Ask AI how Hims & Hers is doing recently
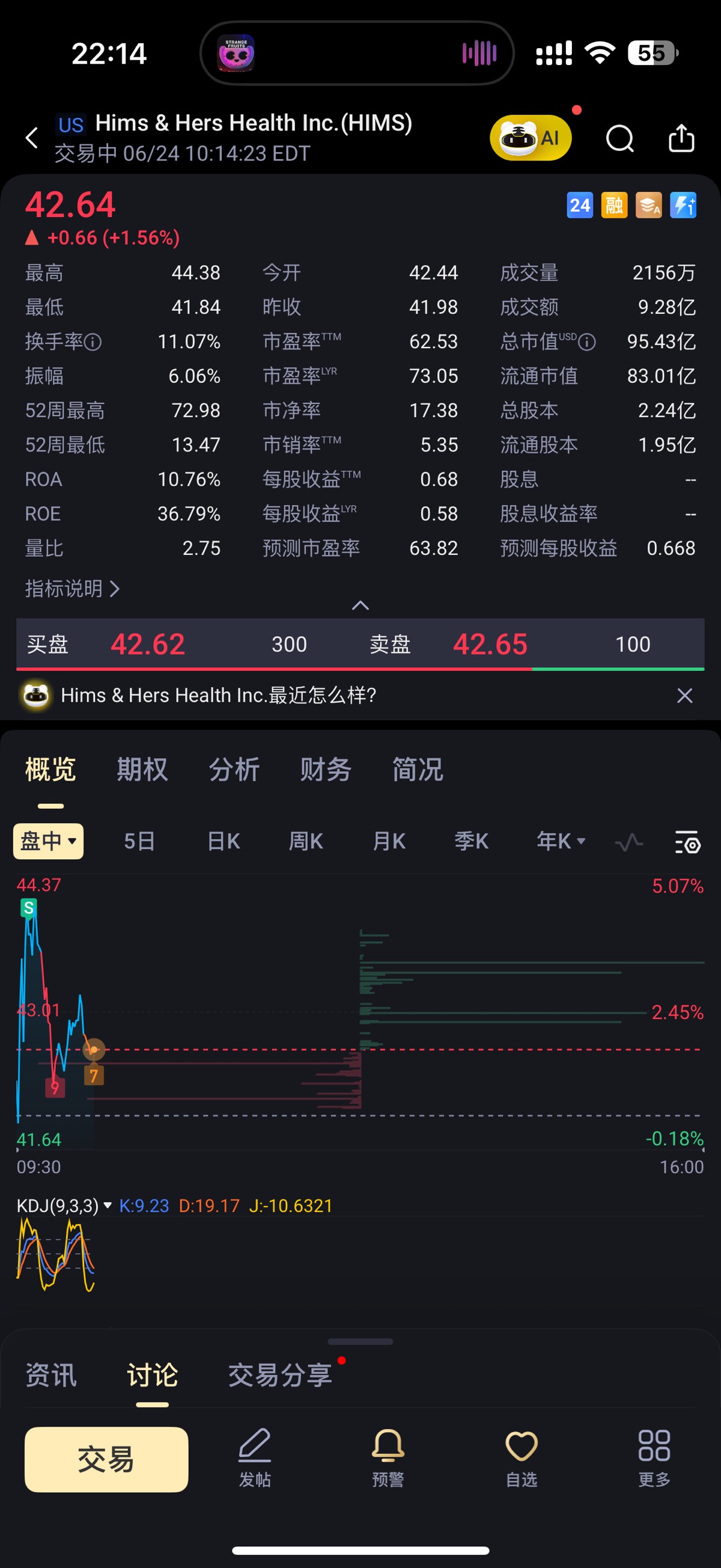 (x=218, y=695)
